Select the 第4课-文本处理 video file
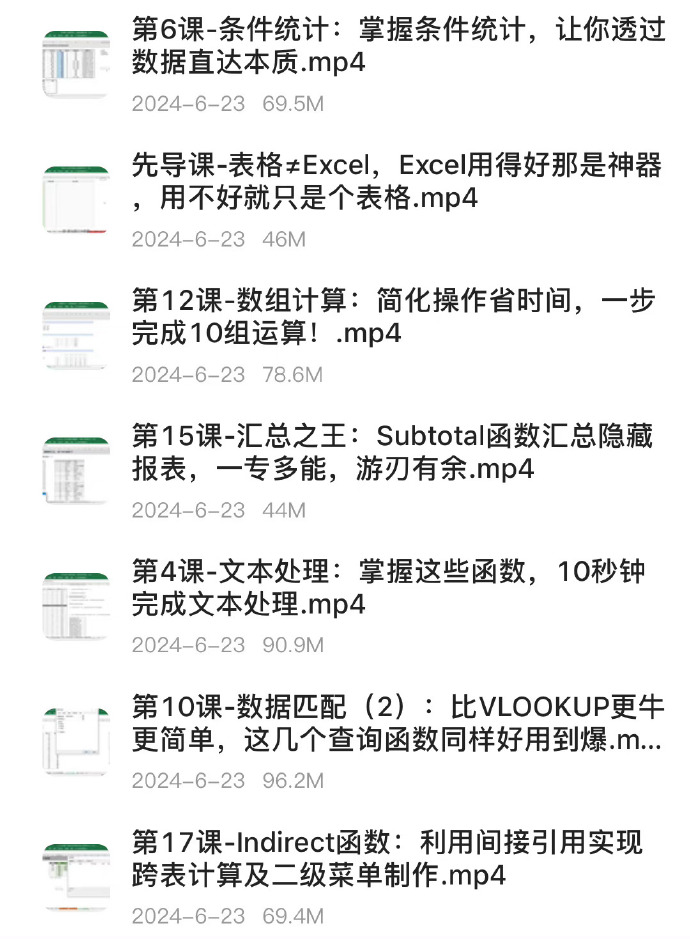The height and width of the screenshot is (939, 690). 398,588
